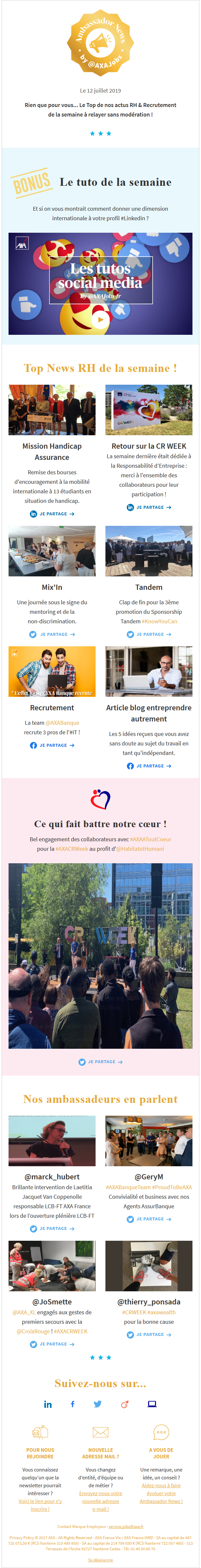The height and width of the screenshot is (1568, 201).
Task: Share Retour sur la CR WEEK post
Action: (149, 507)
